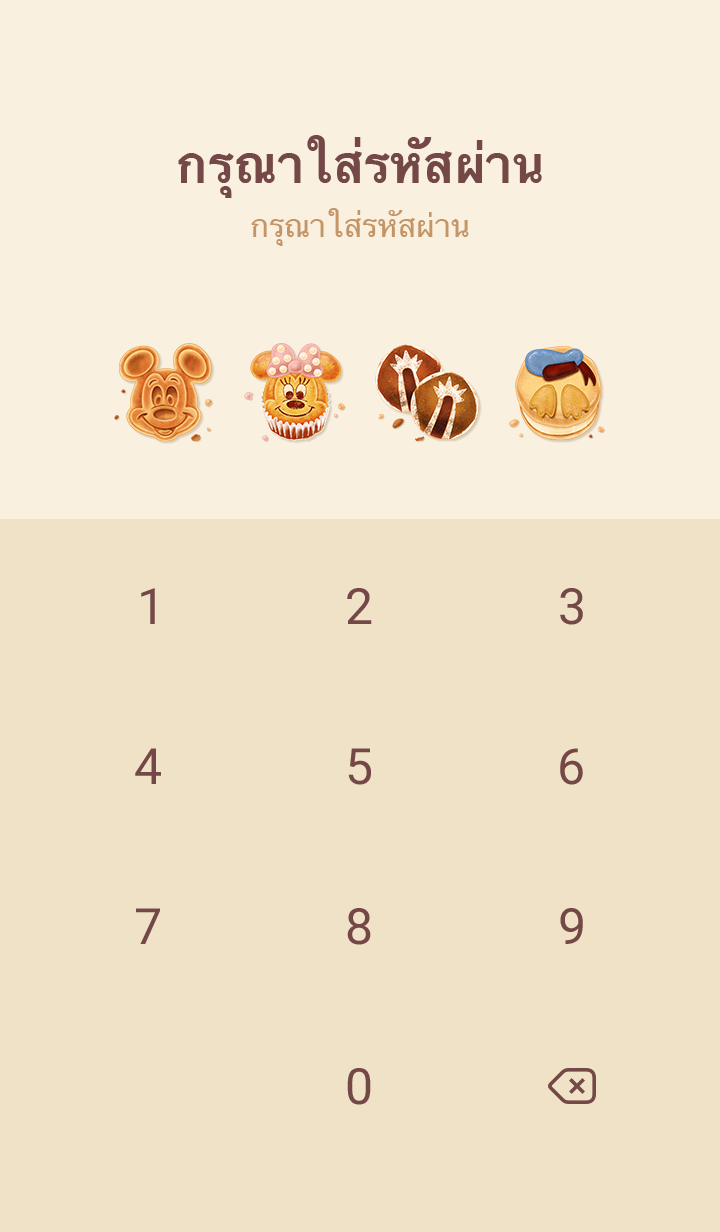Tap number 6 on the keypad
The height and width of the screenshot is (1232, 720).
click(x=571, y=767)
